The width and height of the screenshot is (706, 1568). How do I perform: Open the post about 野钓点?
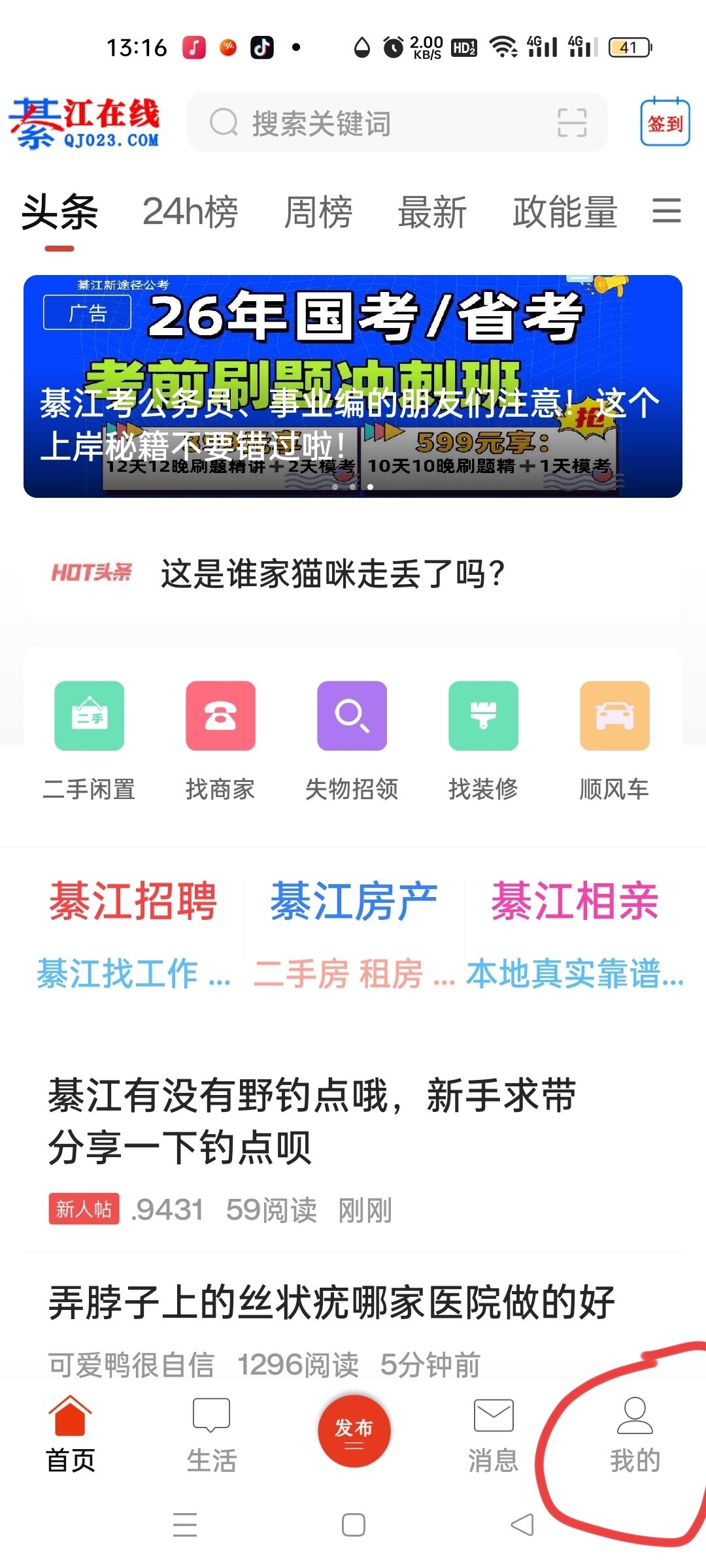(312, 1120)
